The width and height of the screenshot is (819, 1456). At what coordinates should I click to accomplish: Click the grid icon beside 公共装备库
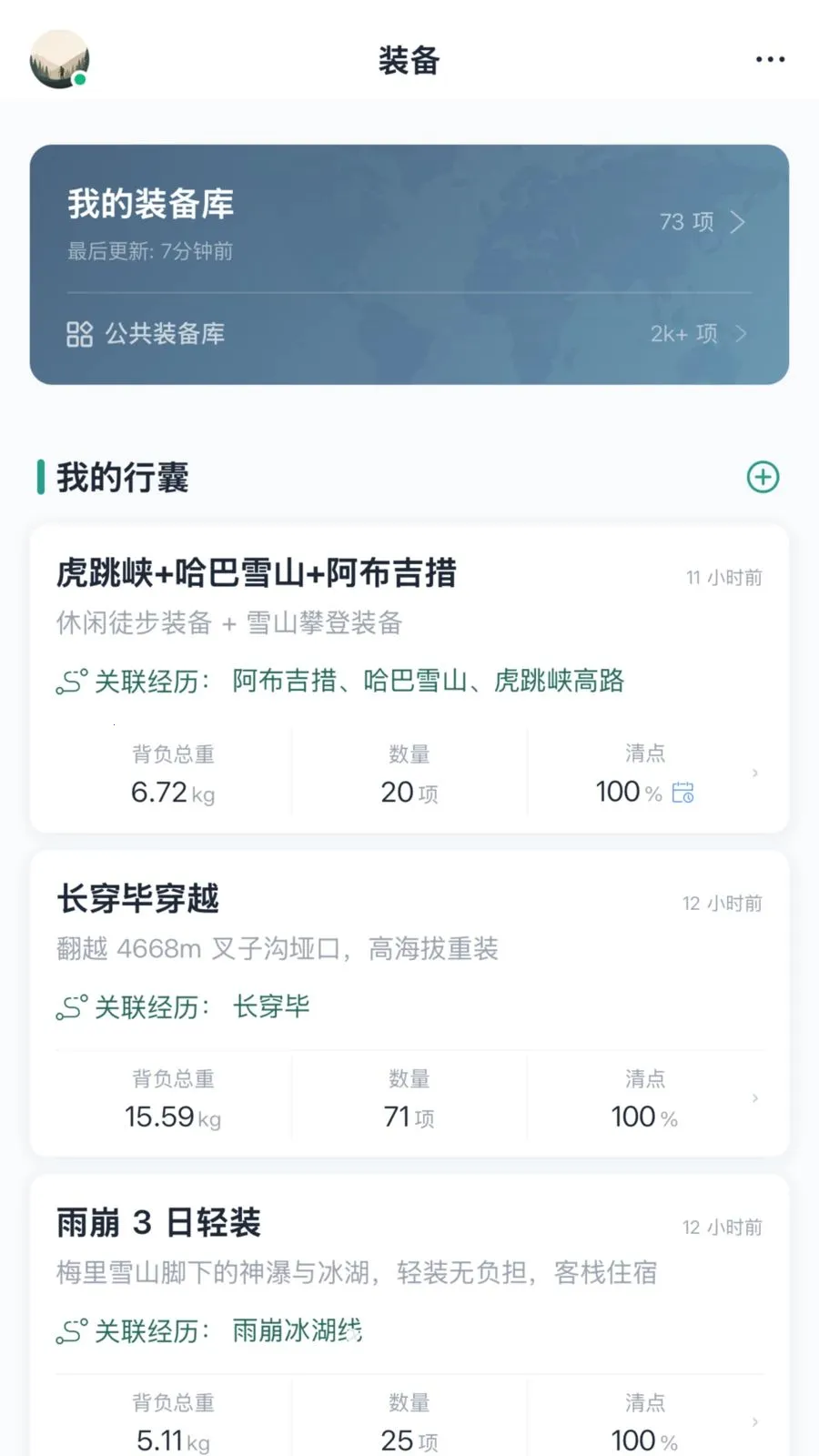[x=81, y=334]
